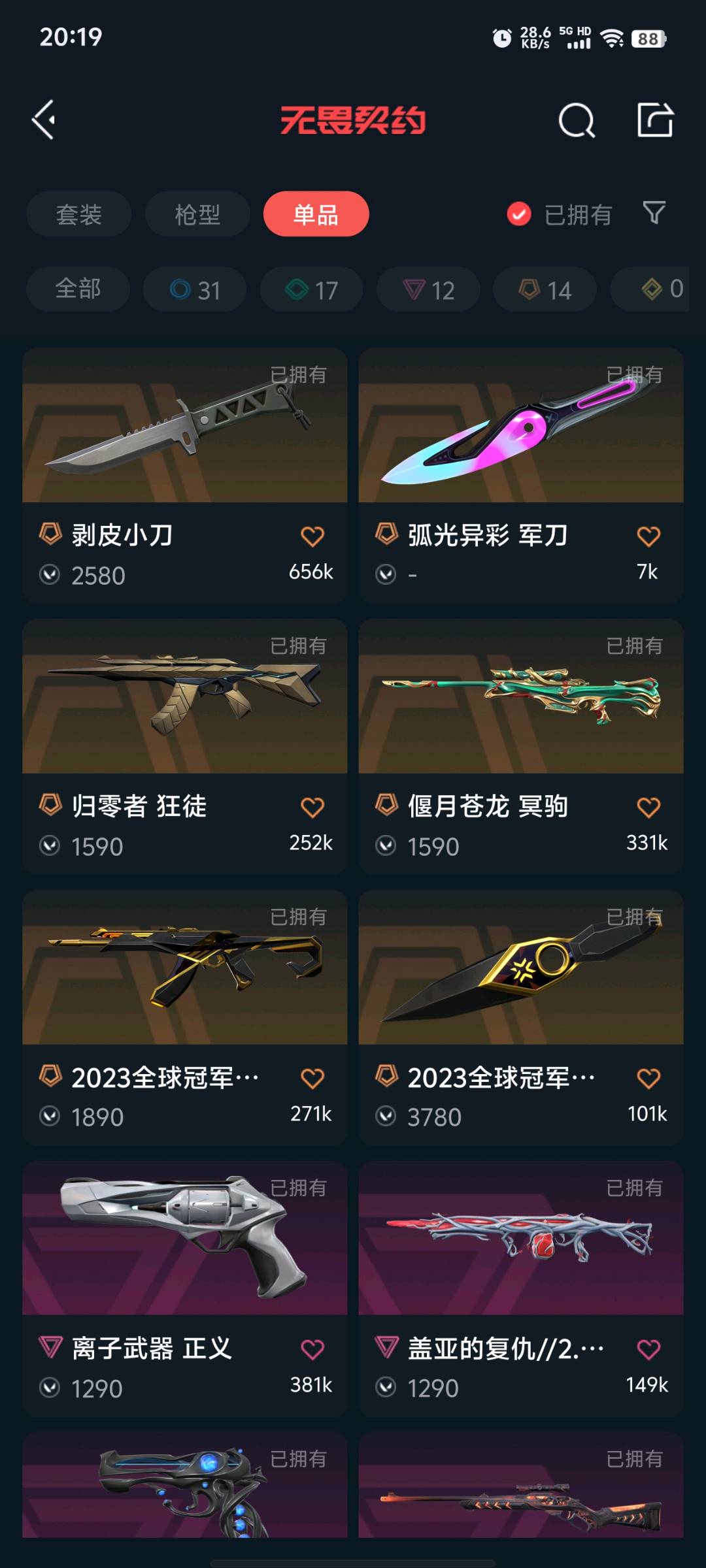The width and height of the screenshot is (706, 1568).
Task: Go back using the top-left arrow
Action: tap(44, 120)
